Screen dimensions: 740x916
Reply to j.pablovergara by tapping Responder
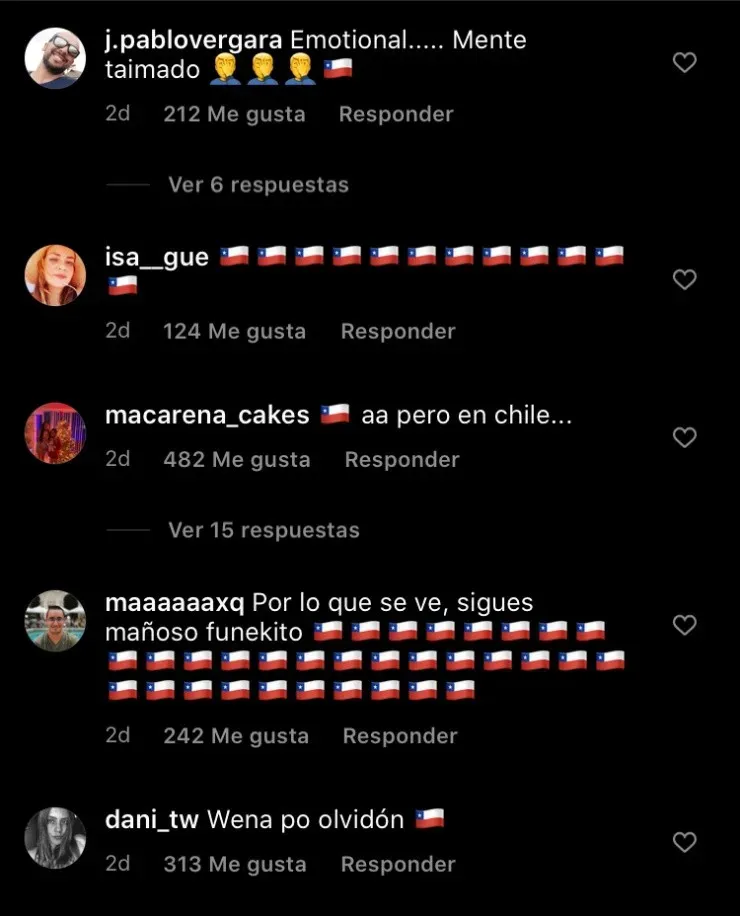pos(396,114)
